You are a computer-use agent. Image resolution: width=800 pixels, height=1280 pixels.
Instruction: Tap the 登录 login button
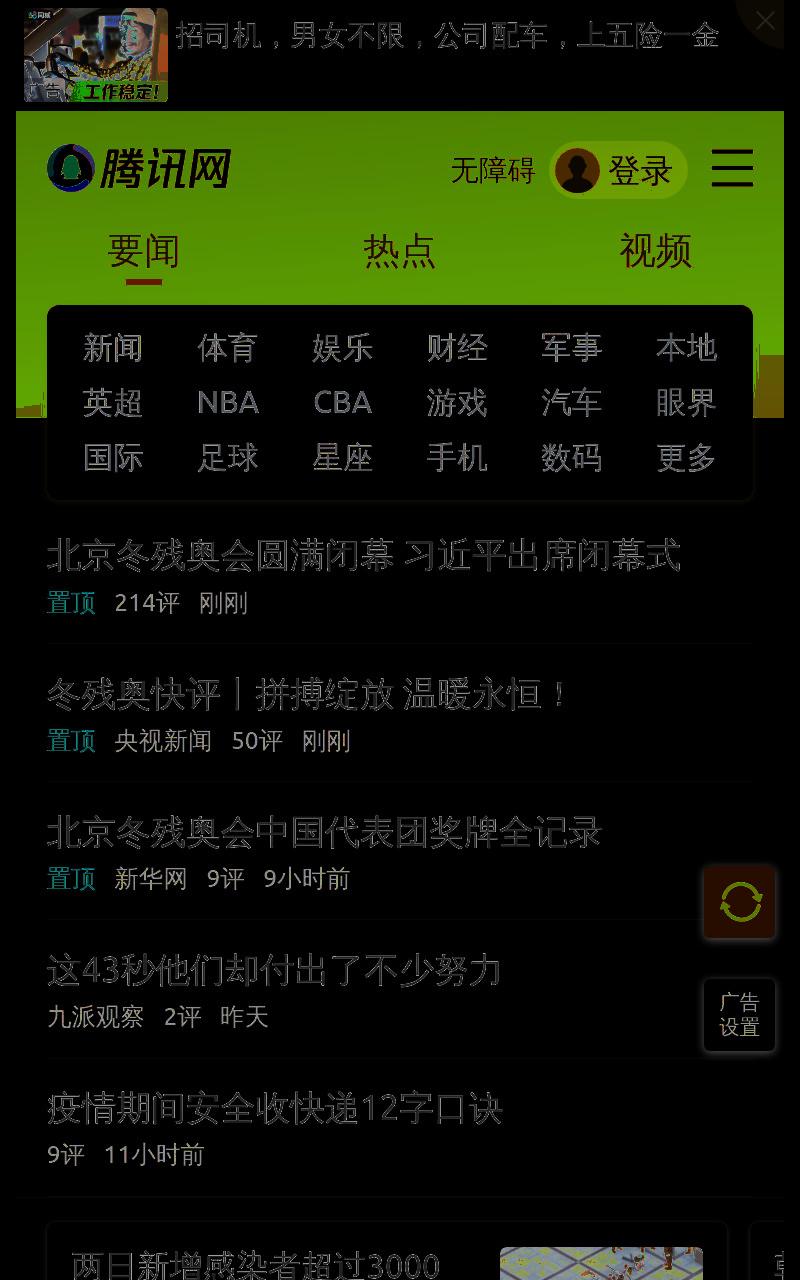(618, 170)
